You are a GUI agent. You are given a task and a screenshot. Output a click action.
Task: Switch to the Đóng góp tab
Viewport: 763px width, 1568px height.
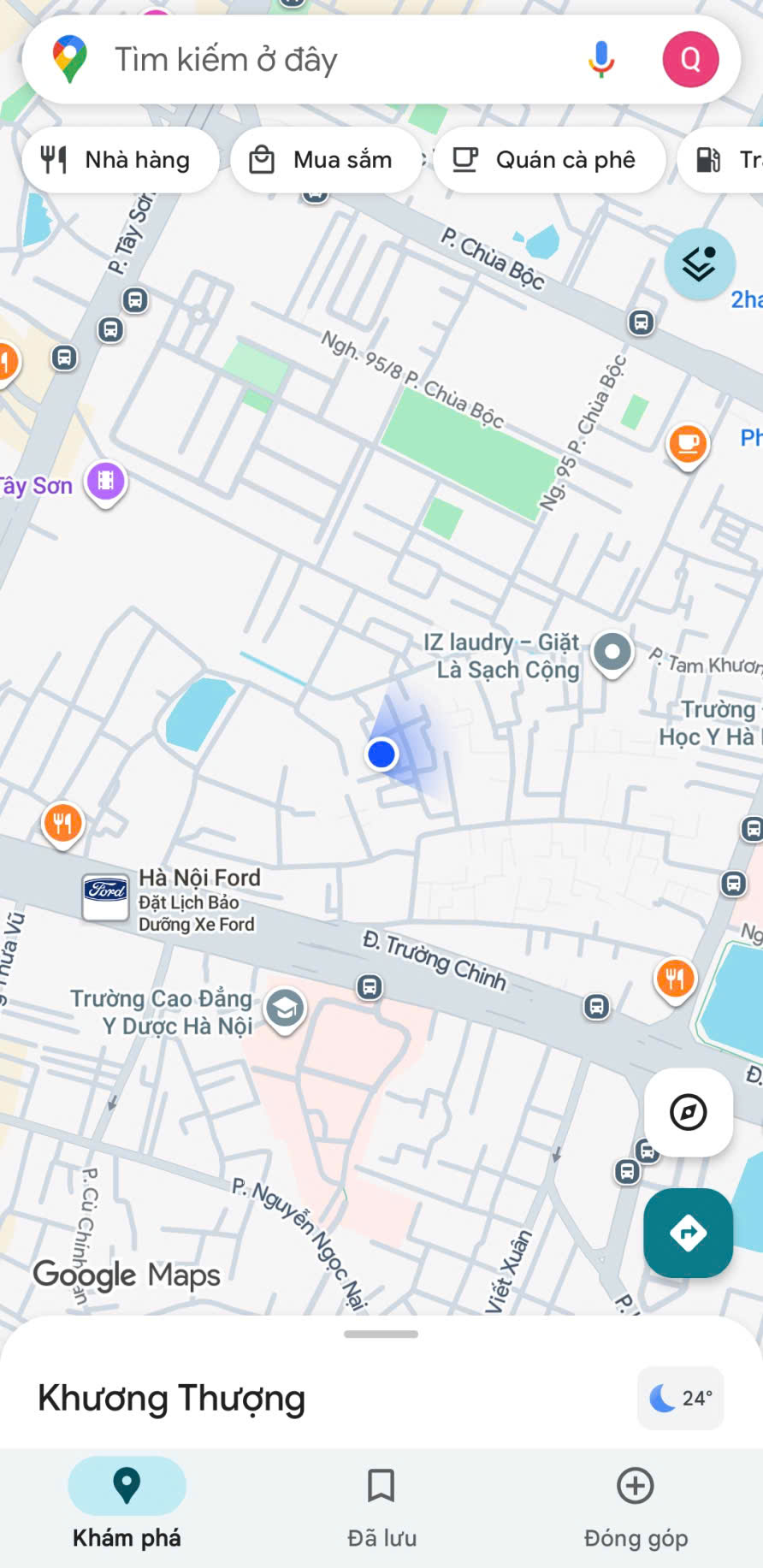[x=635, y=1504]
